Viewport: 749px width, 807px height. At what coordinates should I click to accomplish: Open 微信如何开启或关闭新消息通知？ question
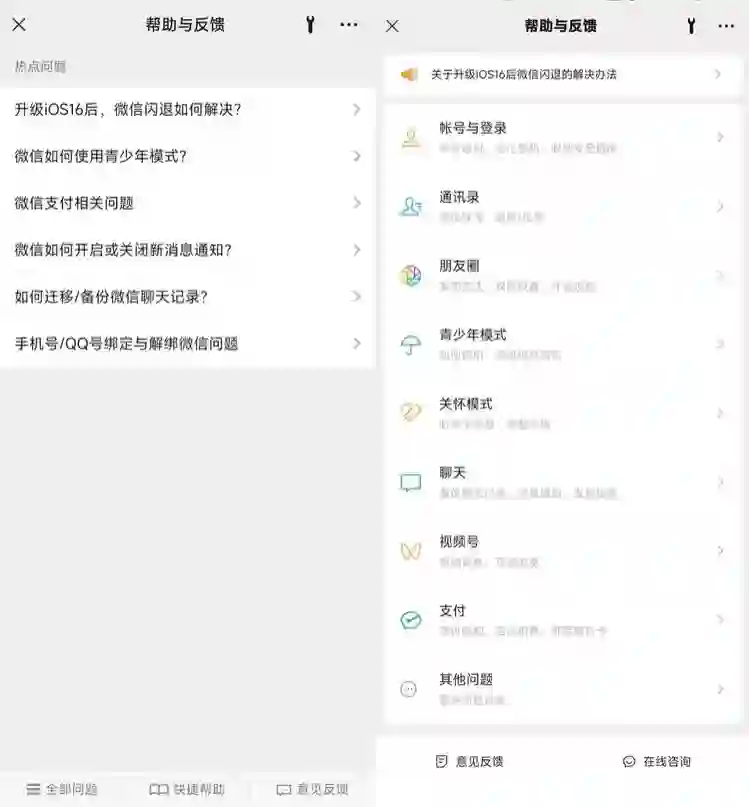click(188, 250)
